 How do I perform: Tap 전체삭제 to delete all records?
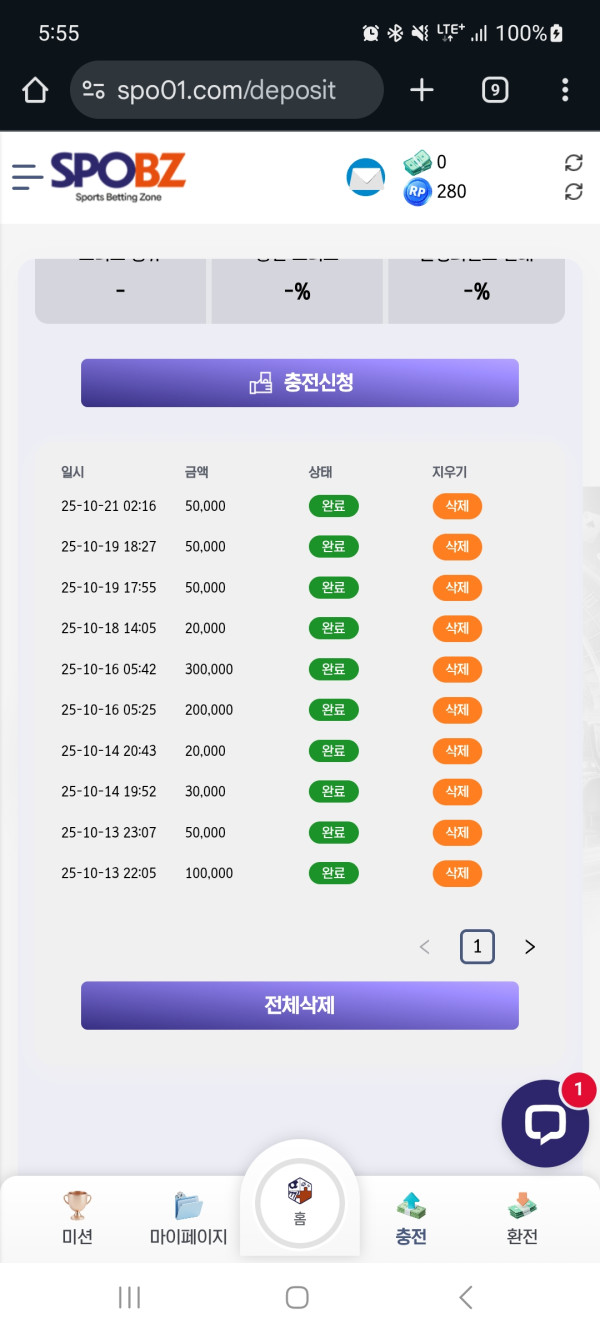tap(299, 1005)
